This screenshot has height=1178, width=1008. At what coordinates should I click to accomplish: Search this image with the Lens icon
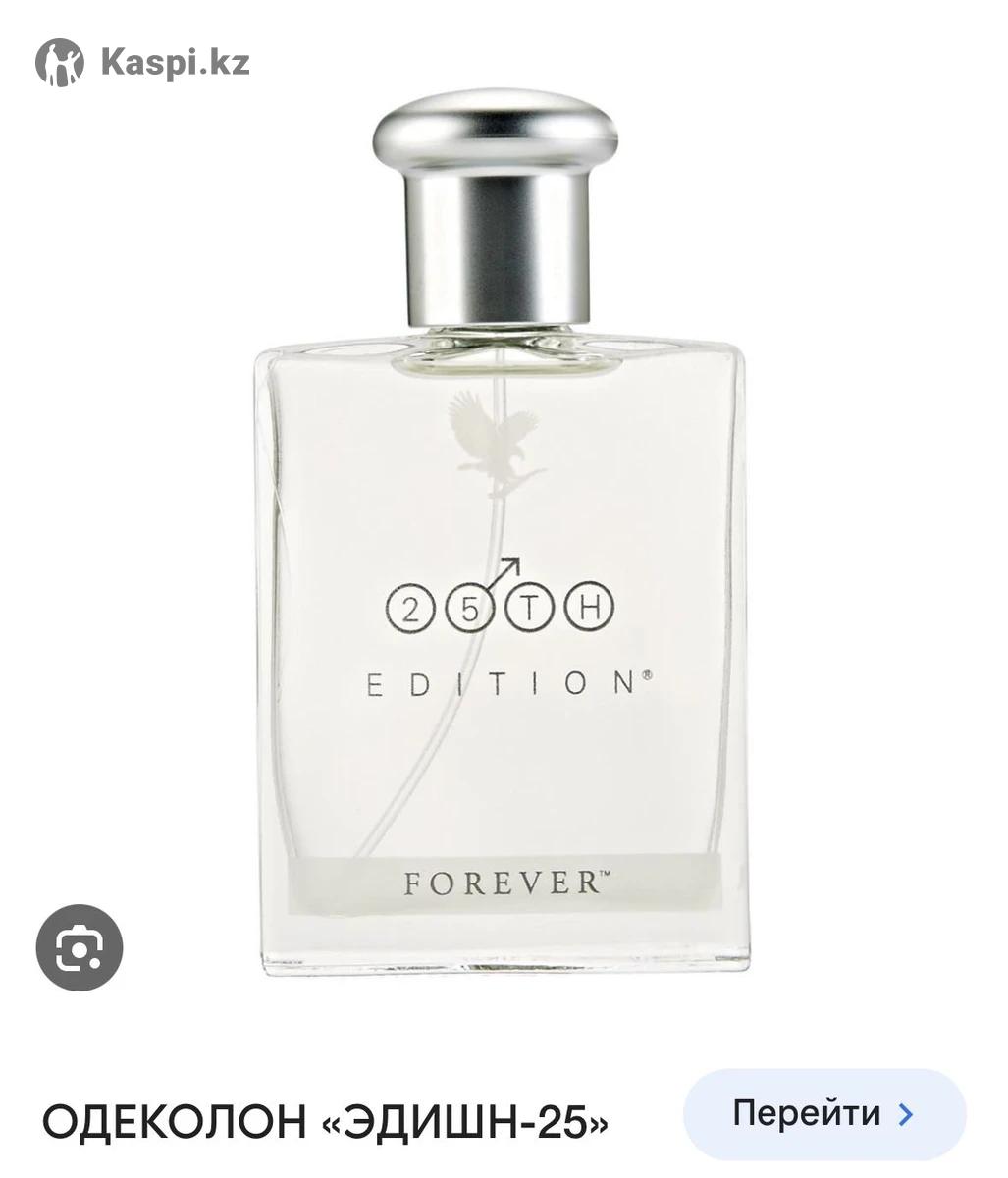80,947
